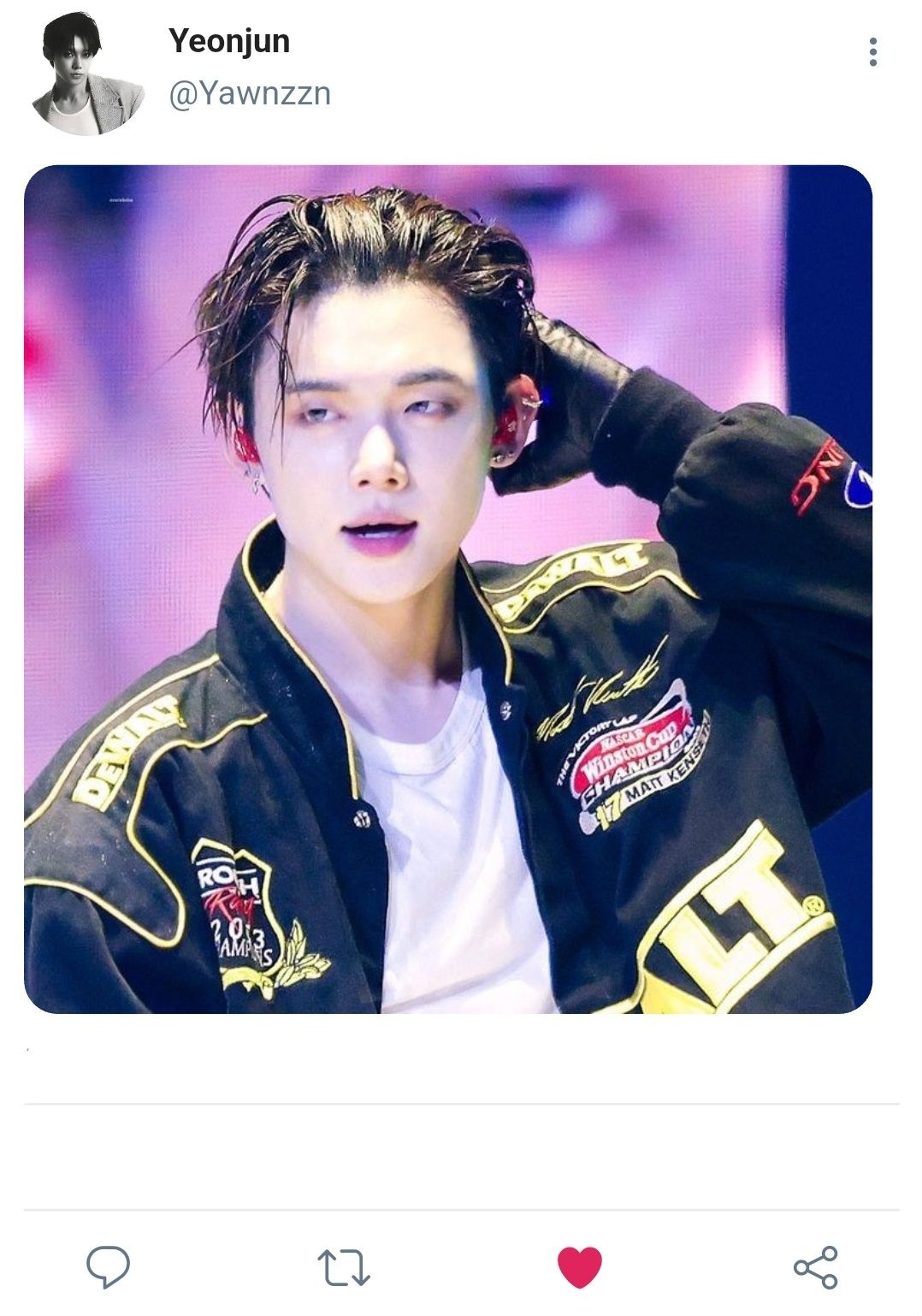922x1316 pixels.
Task: Open the profile picture of @Yawnzzn
Action: point(88,74)
